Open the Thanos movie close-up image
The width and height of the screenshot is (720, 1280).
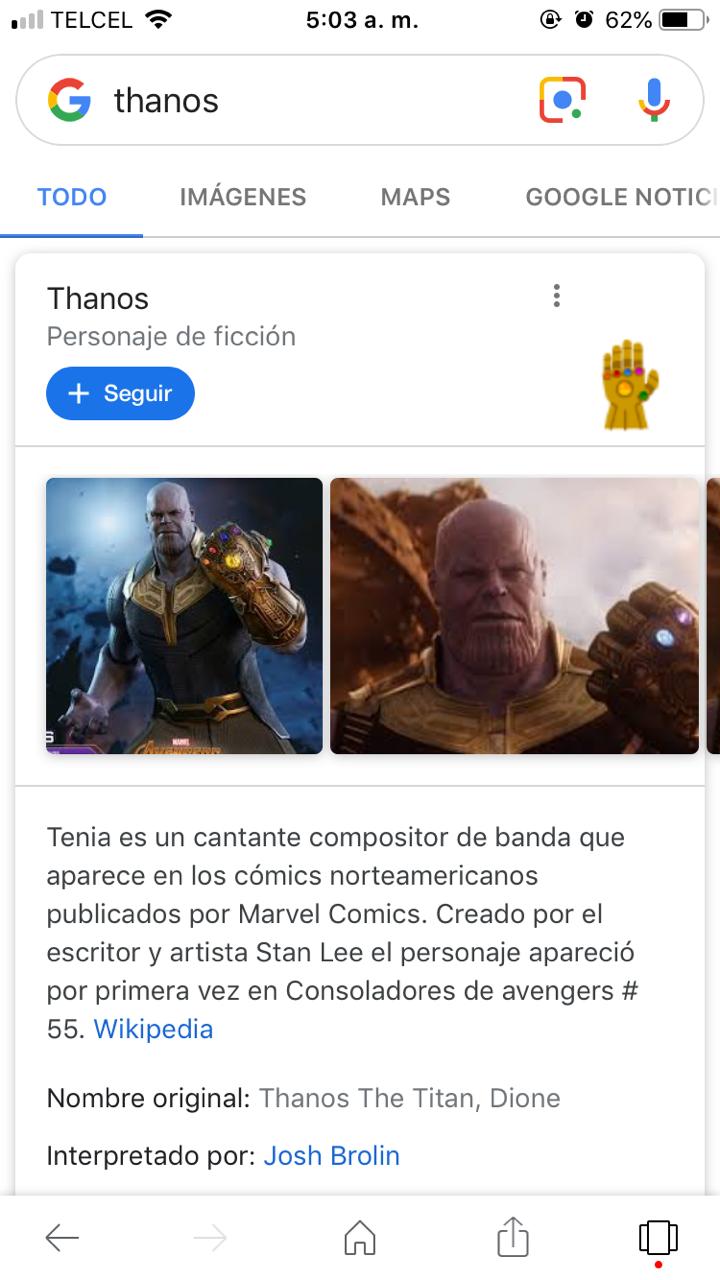(x=514, y=616)
